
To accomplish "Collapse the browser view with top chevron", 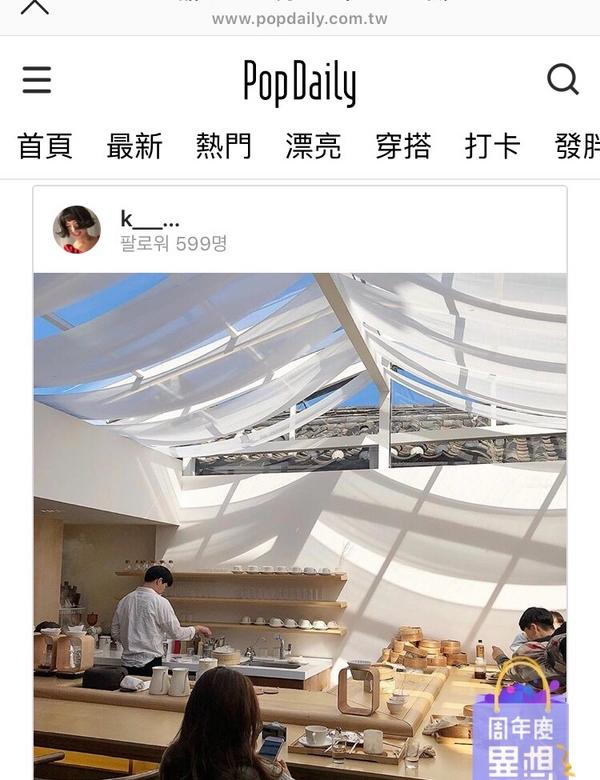I will (x=35, y=8).
